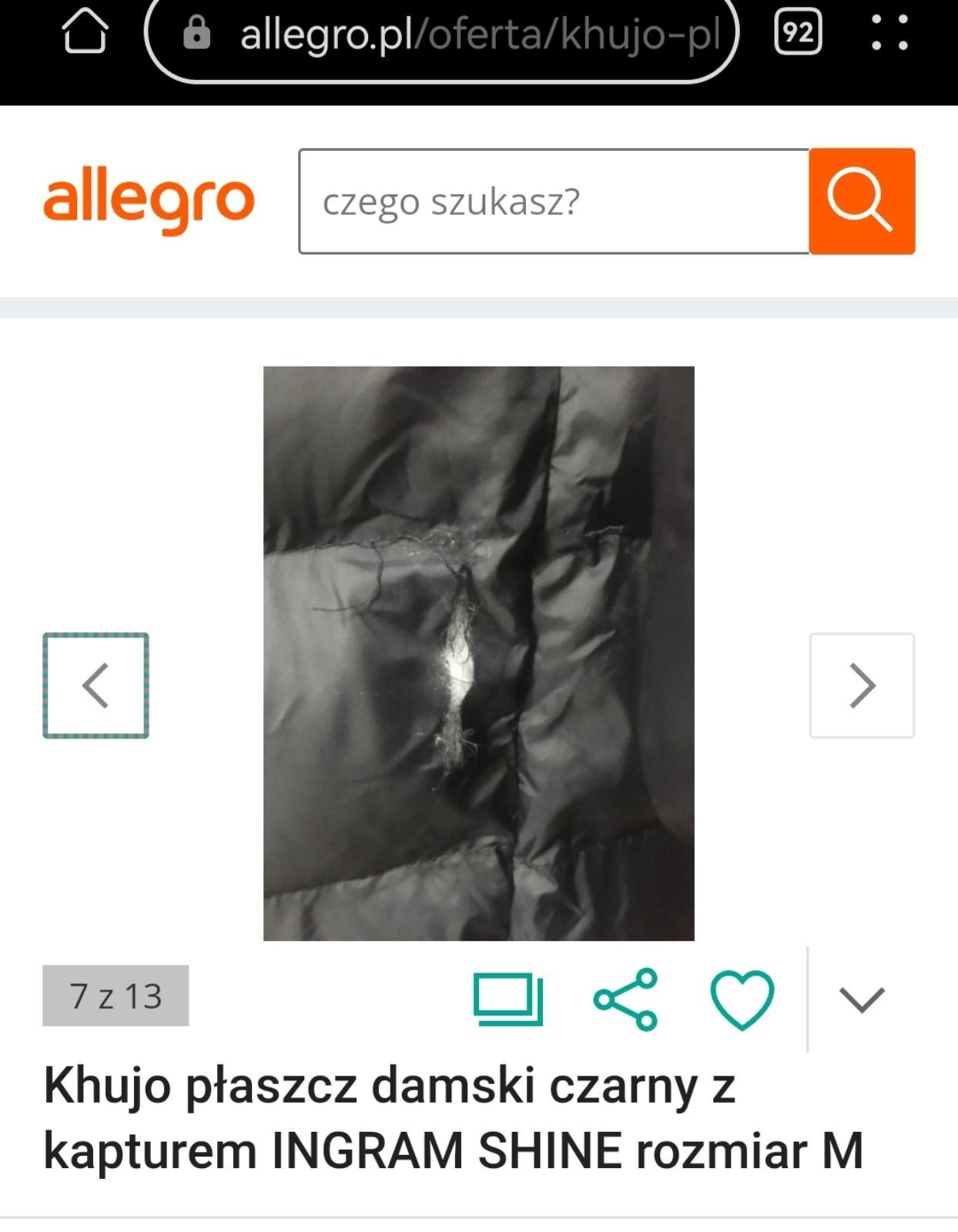Viewport: 958px width, 1232px height.
Task: Share this Khujo coat offer
Action: coord(625,999)
